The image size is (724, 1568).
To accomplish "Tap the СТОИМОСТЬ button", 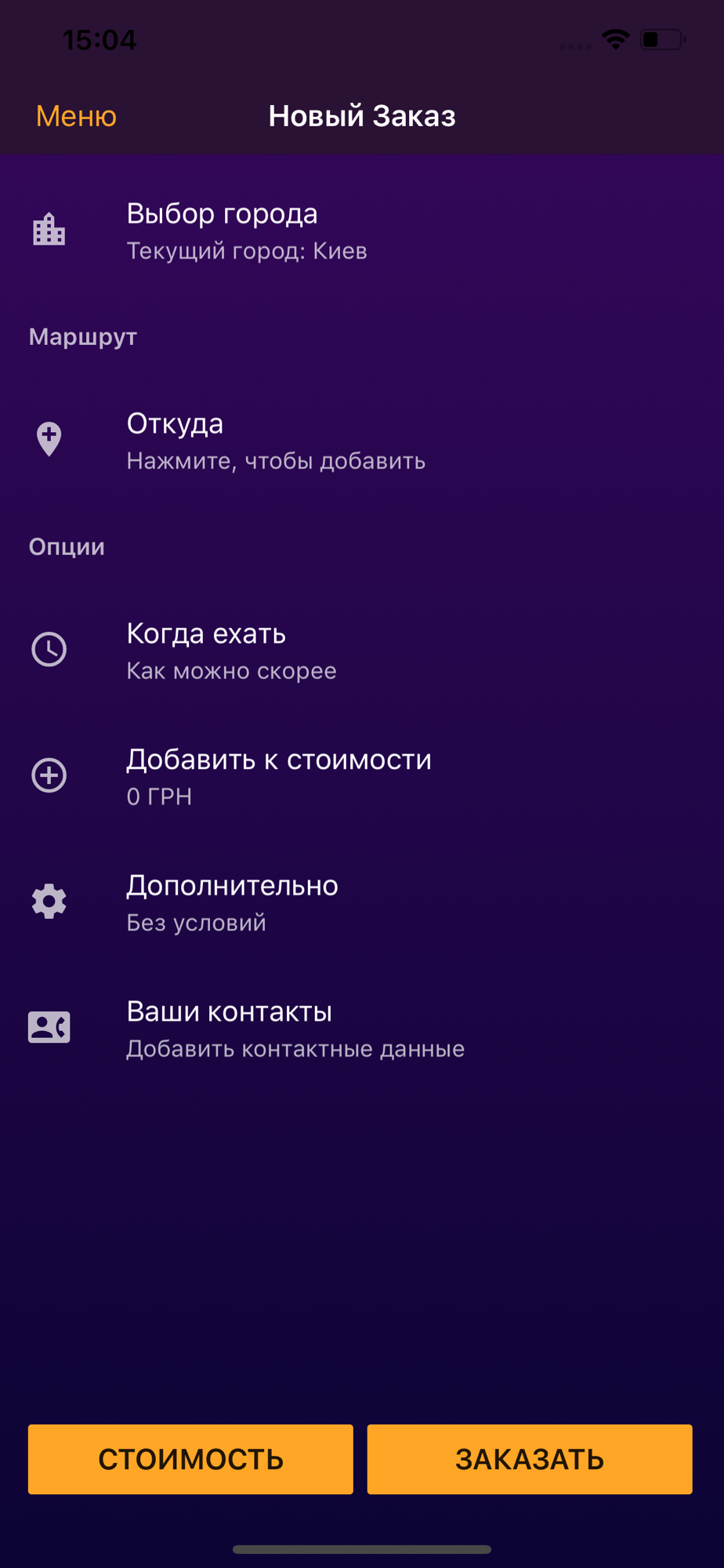I will [190, 1459].
